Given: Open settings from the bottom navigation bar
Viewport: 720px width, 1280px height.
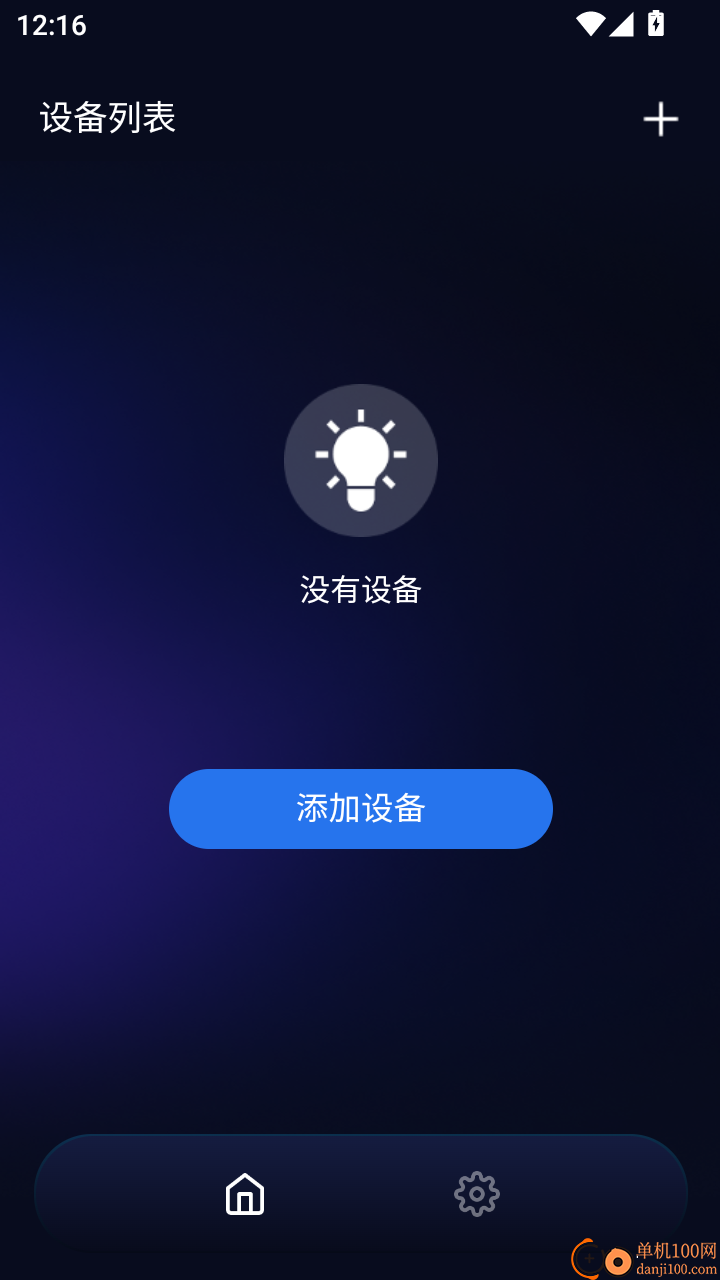Looking at the screenshot, I should point(477,1193).
